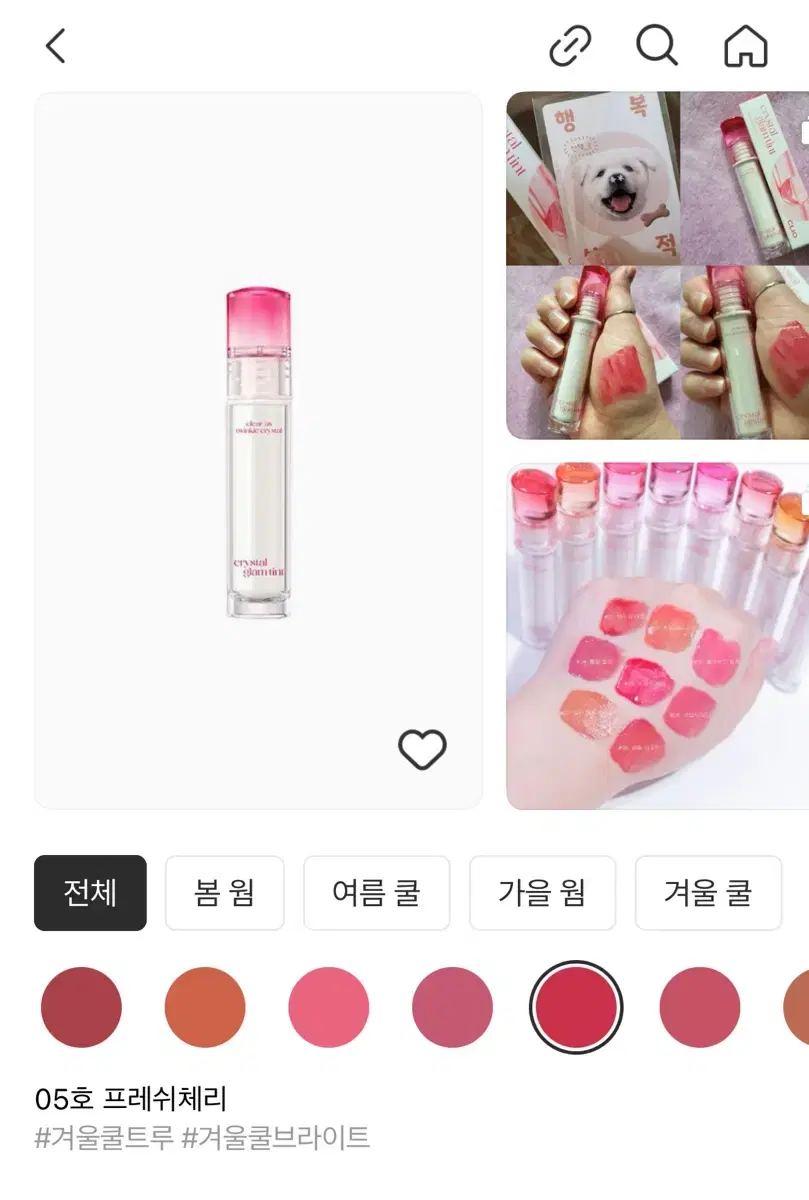Select the bright pink shade swatch
The height and width of the screenshot is (1200, 809).
click(328, 1007)
